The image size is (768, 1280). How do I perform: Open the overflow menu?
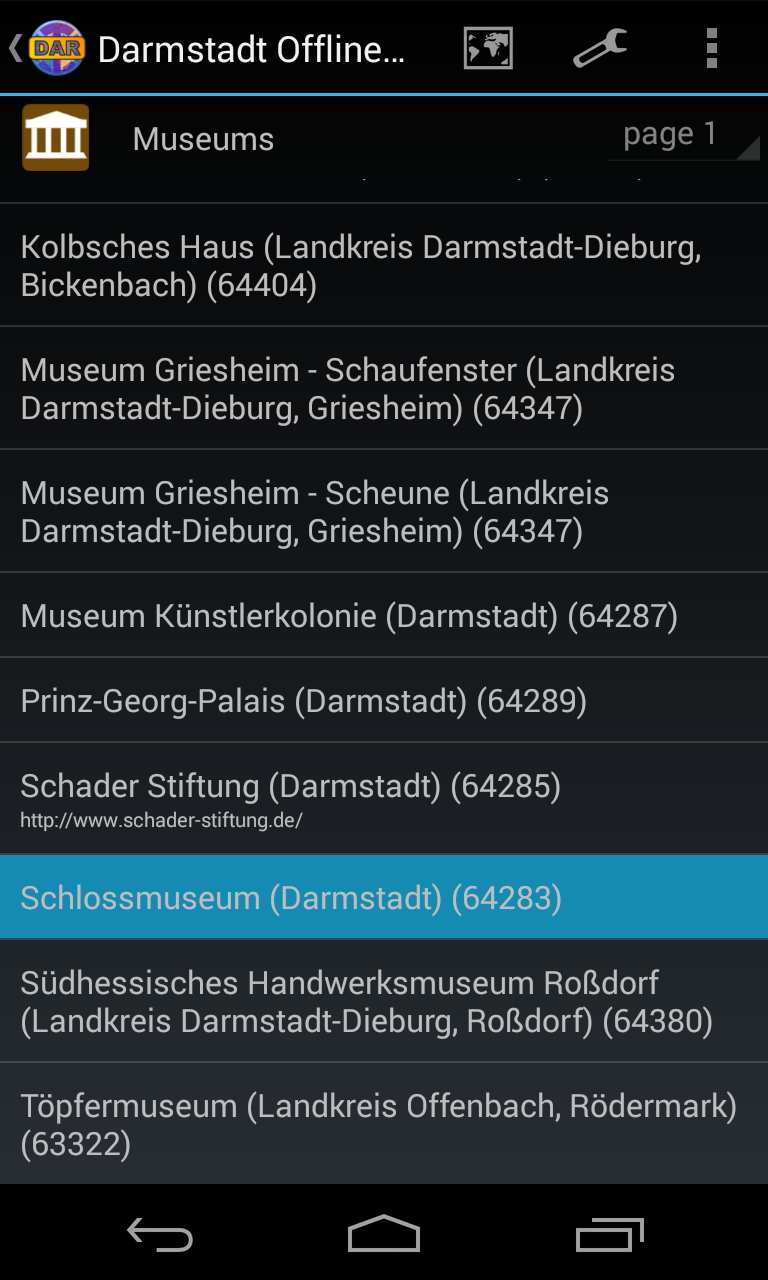pyautogui.click(x=711, y=48)
